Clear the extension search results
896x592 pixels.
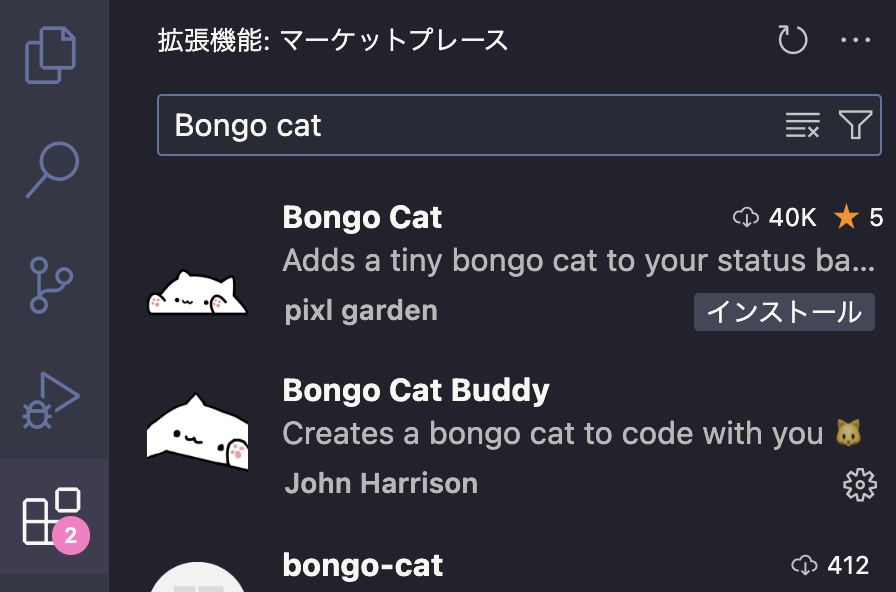pos(802,125)
